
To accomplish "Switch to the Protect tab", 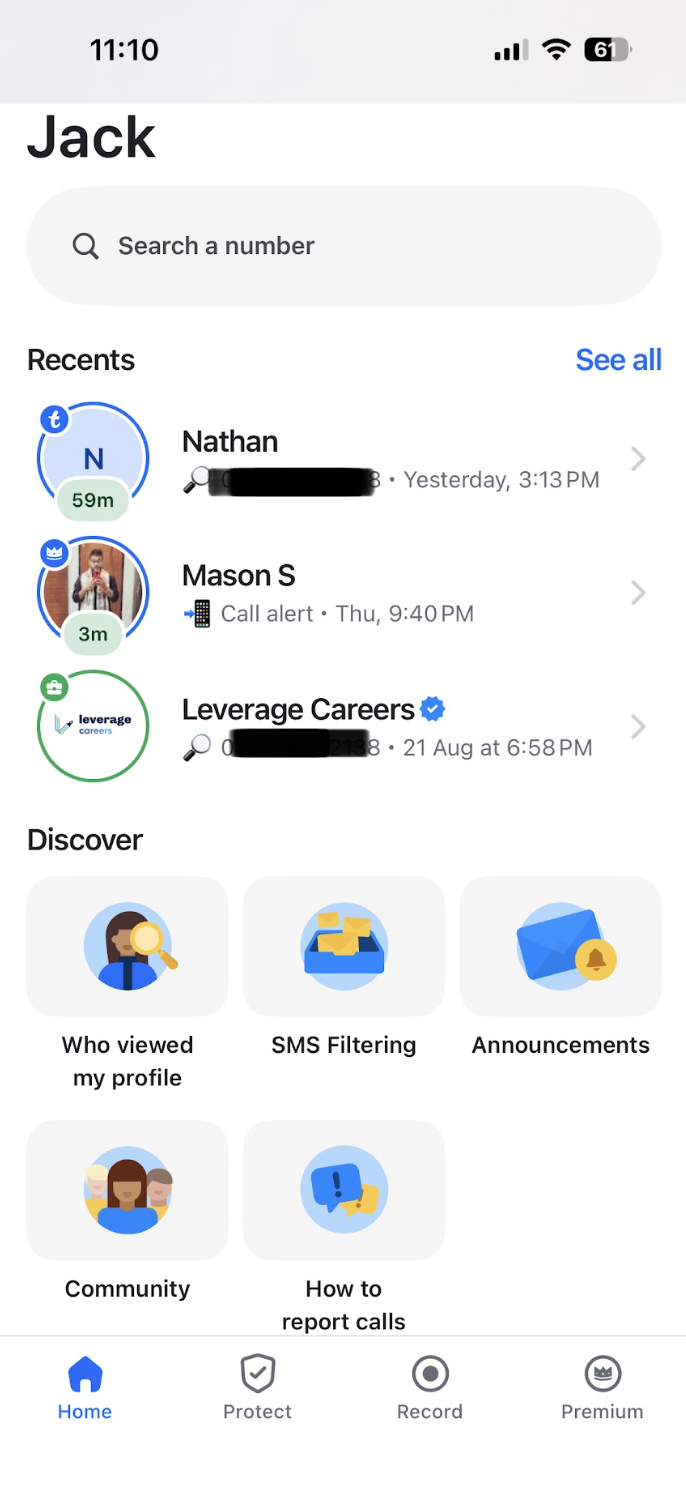I will [257, 1388].
